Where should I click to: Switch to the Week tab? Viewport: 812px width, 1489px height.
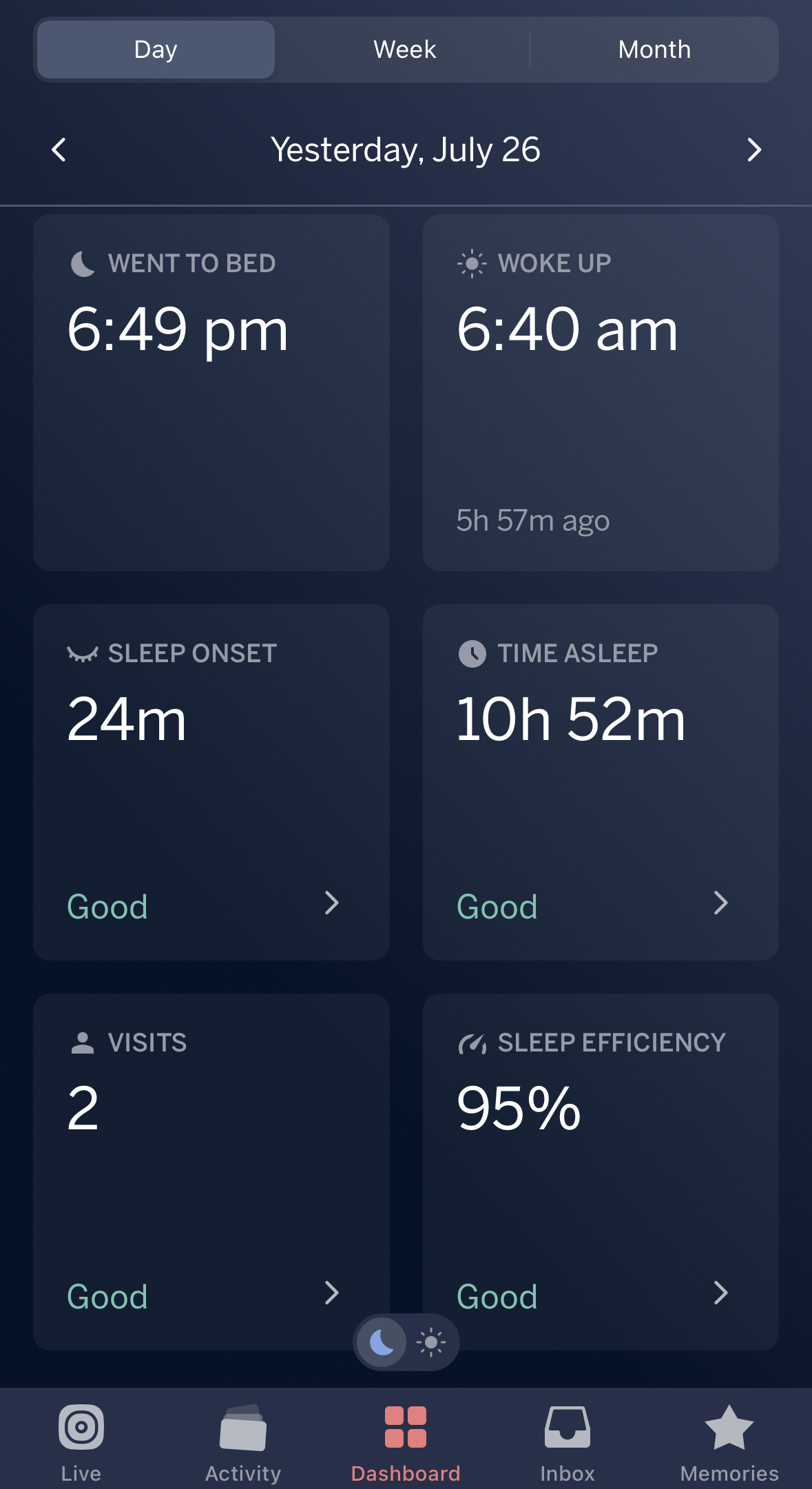click(404, 49)
